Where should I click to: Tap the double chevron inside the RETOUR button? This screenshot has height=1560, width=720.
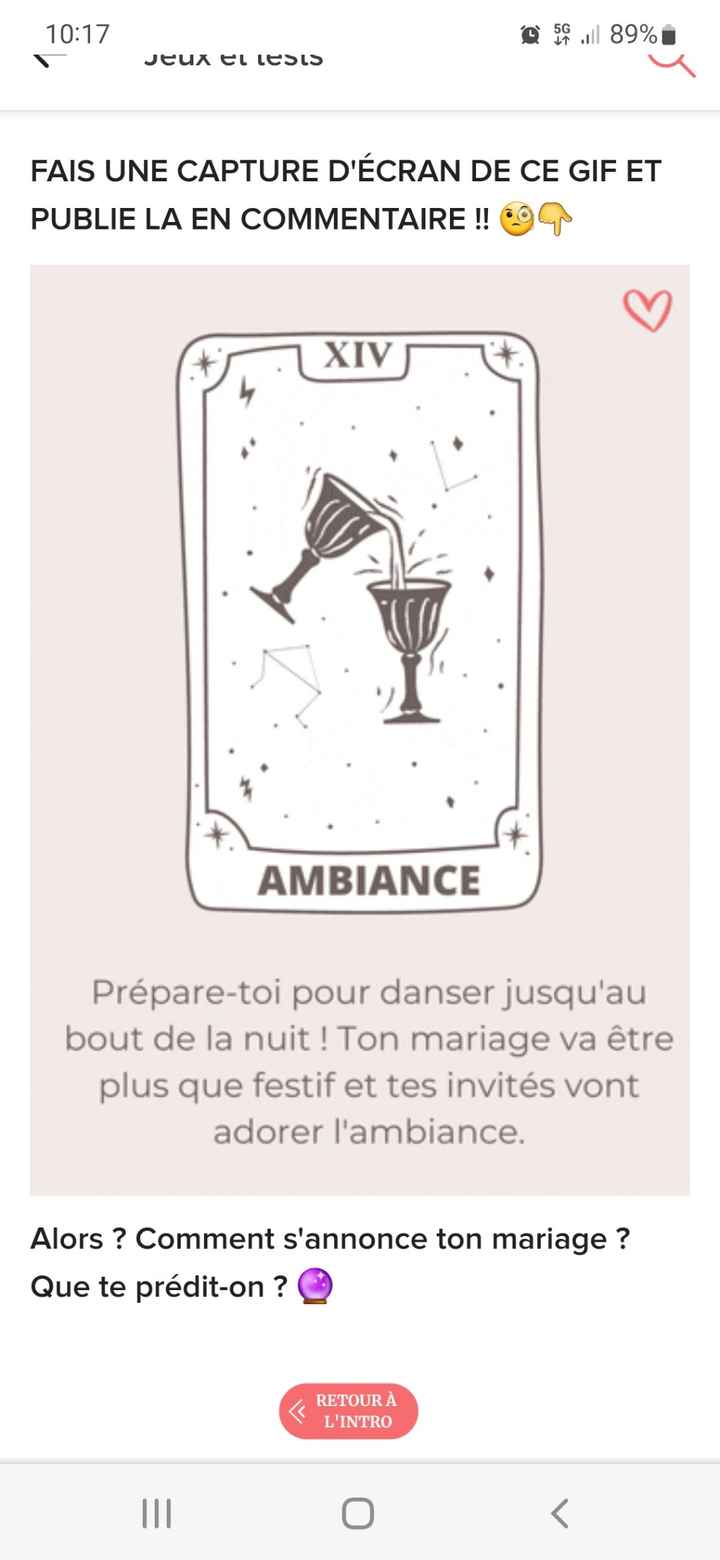pos(296,1411)
